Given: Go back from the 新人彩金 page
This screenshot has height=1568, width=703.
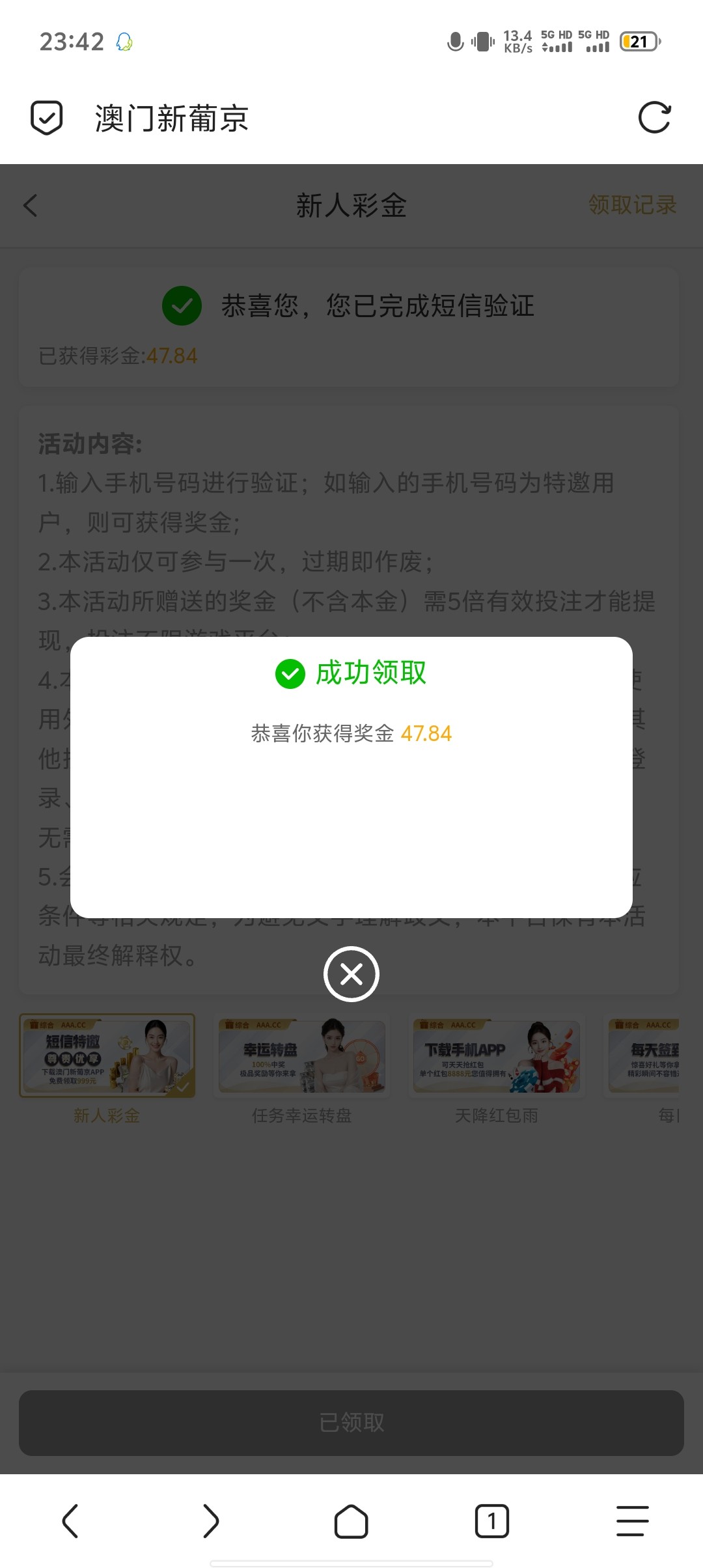Looking at the screenshot, I should [31, 206].
